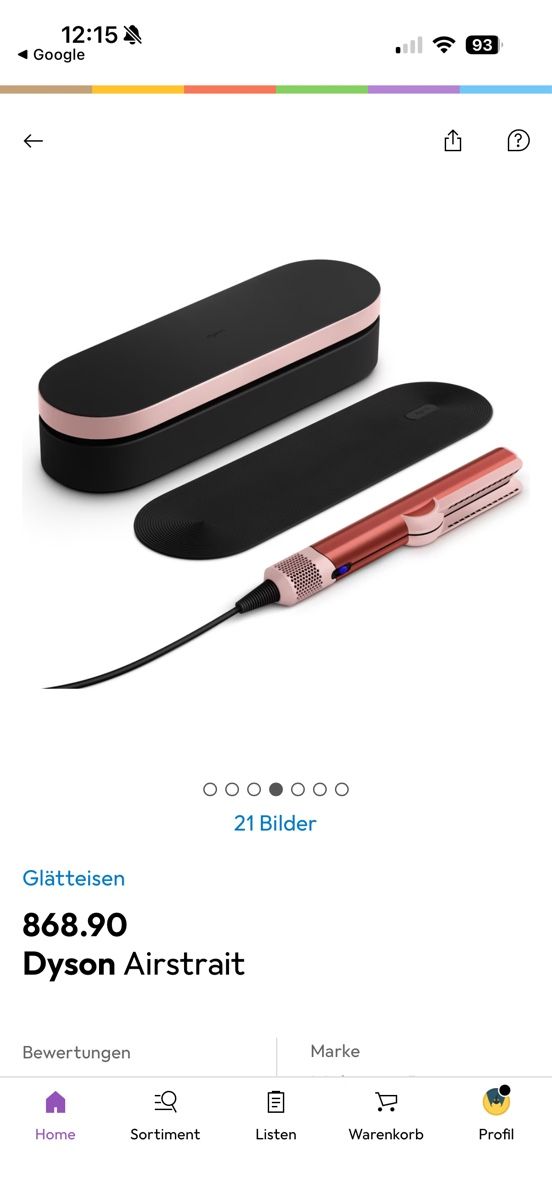This screenshot has width=552, height=1200.
Task: Open the Listen tab
Action: [x=276, y=1115]
